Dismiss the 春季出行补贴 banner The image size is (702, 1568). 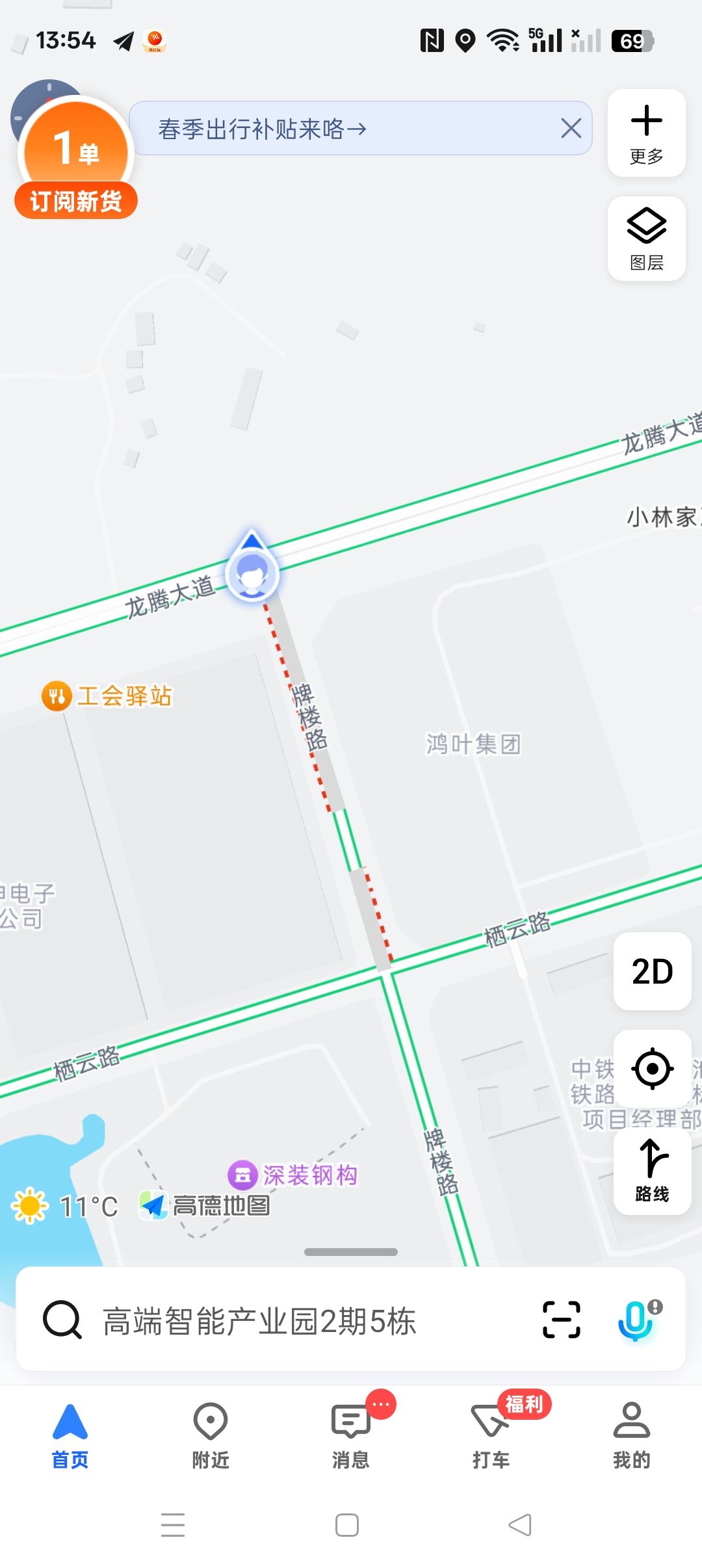tap(571, 128)
